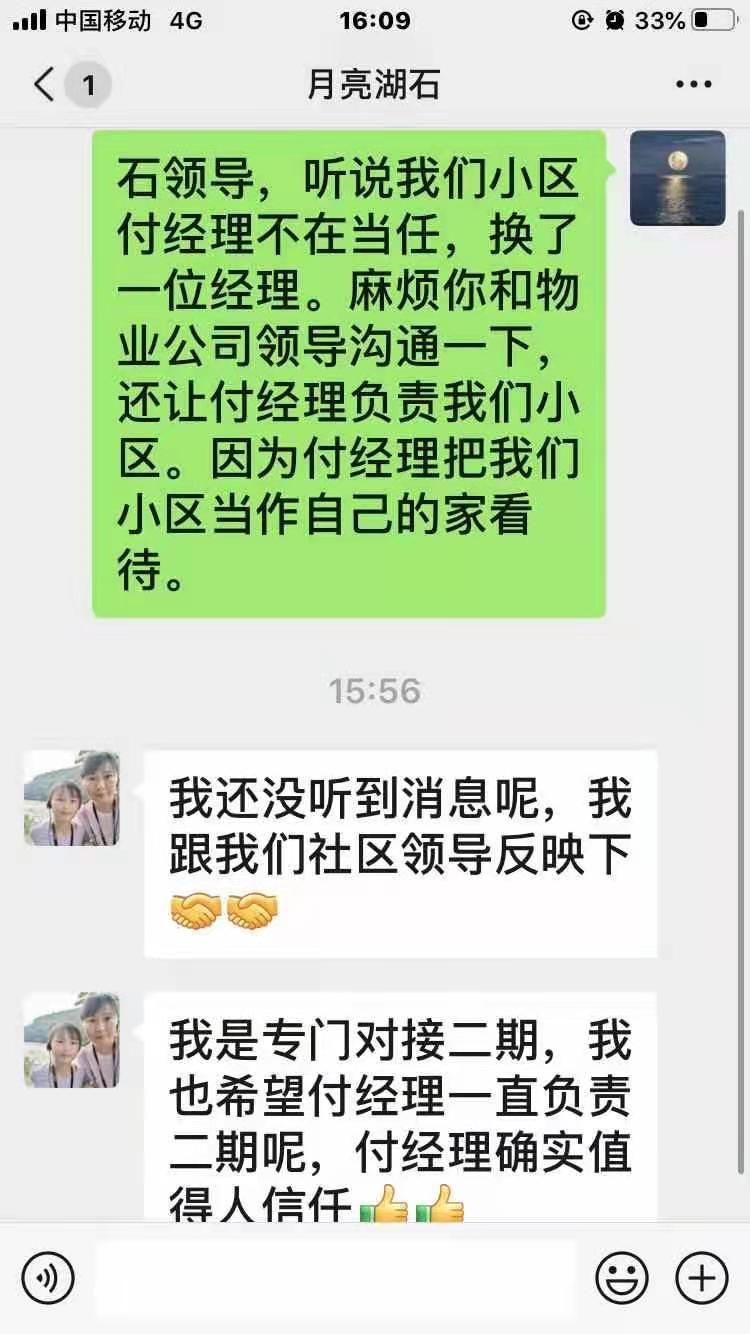The height and width of the screenshot is (1334, 750).
Task: Go back to the chat list
Action: 45,84
